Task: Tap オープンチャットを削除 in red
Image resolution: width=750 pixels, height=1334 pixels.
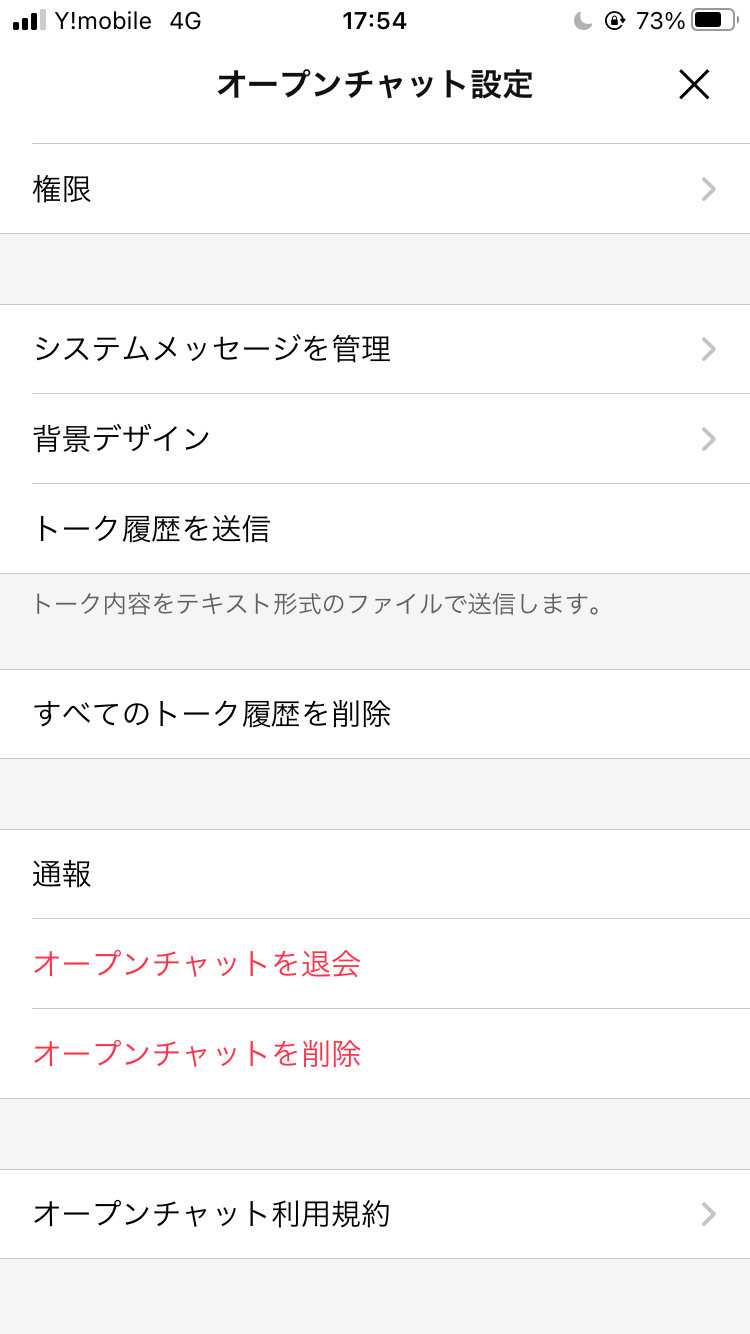Action: pos(375,1054)
